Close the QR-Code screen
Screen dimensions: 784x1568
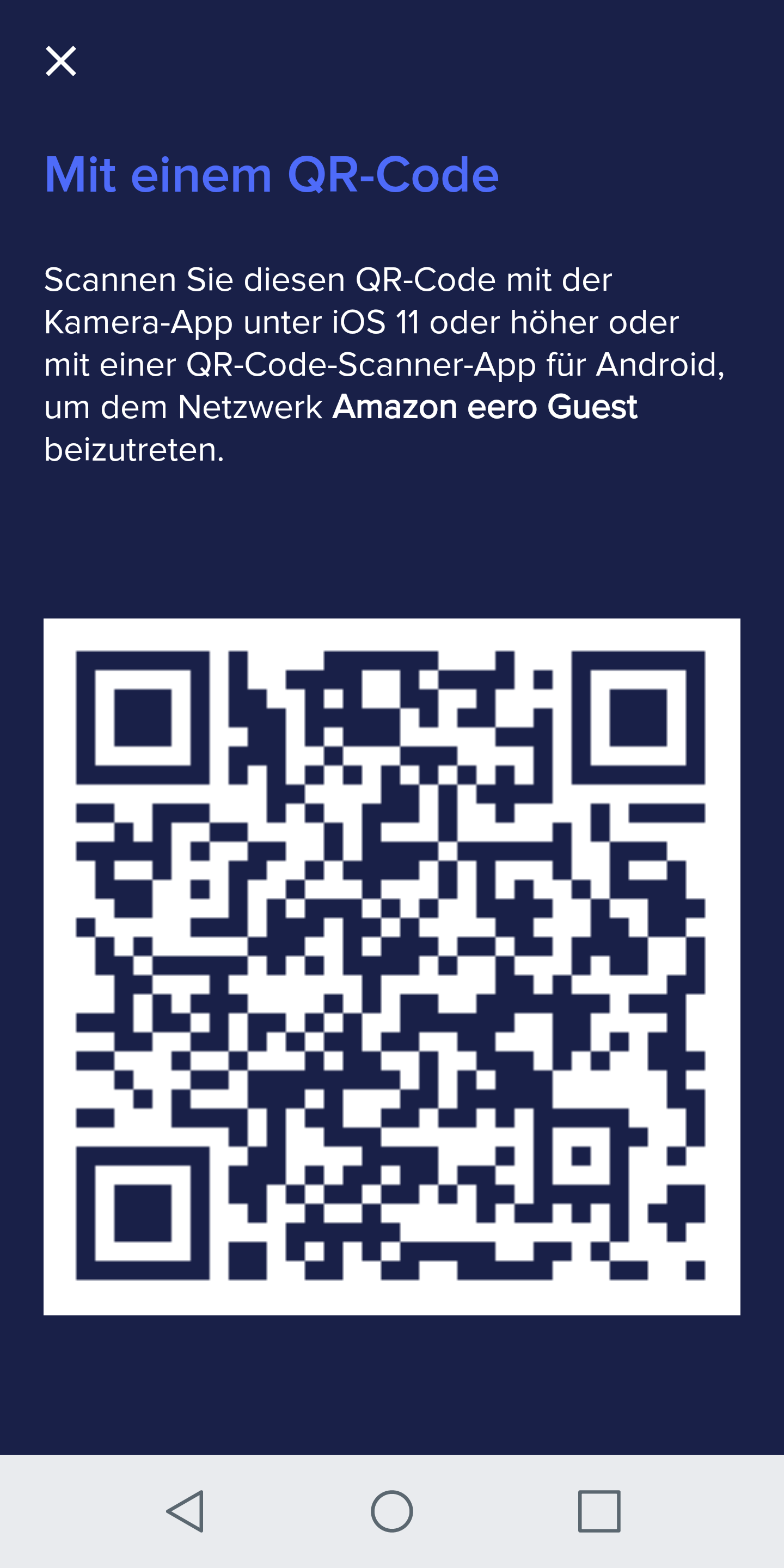pos(61,62)
